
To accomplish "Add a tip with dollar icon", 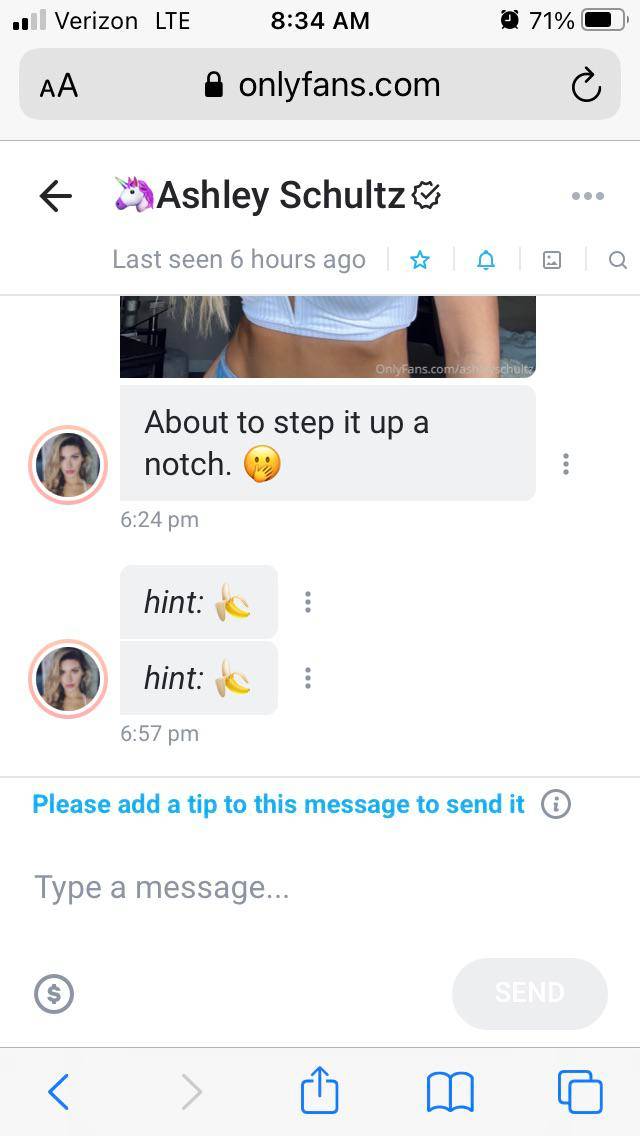I will point(54,993).
